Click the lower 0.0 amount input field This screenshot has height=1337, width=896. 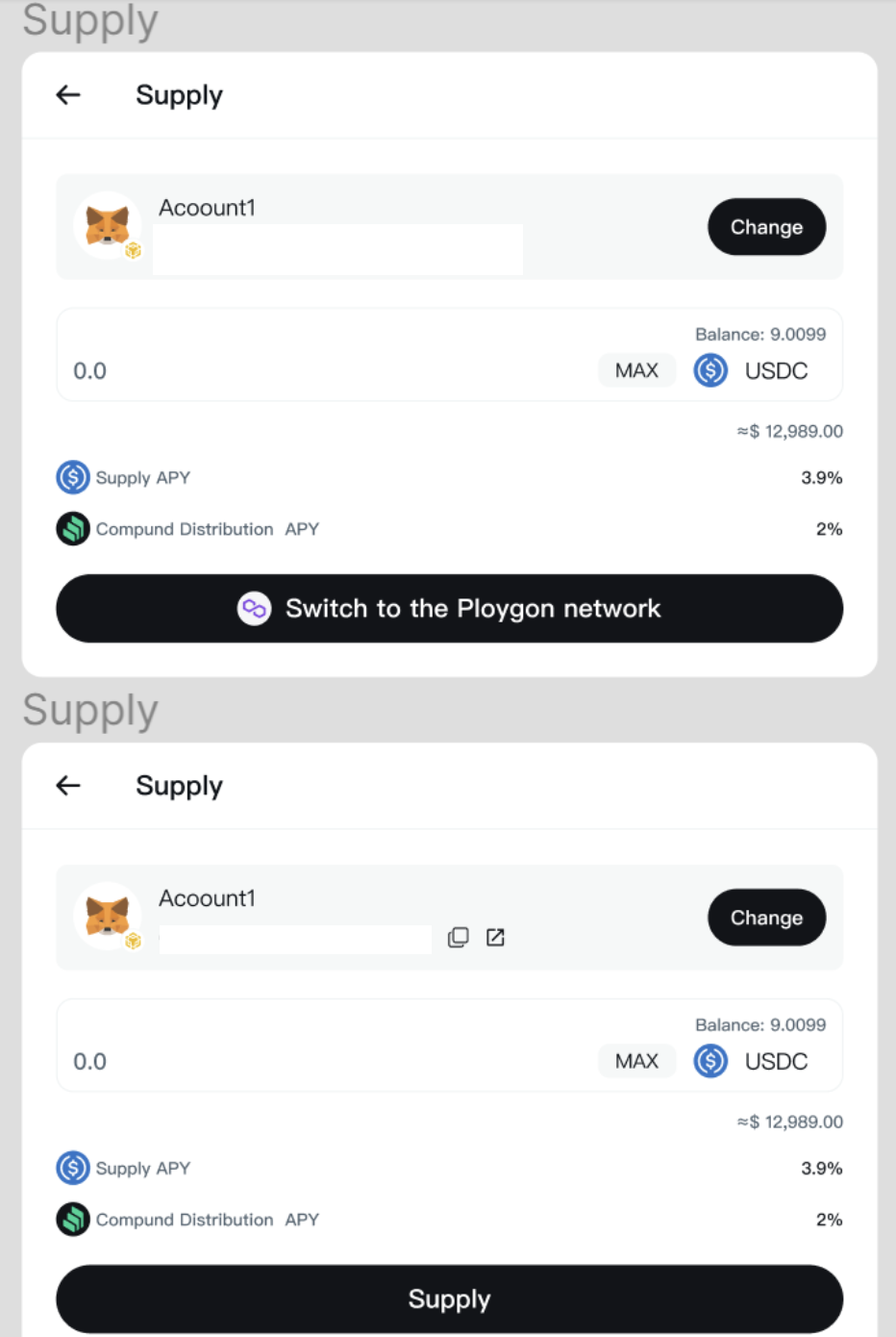[x=90, y=1061]
